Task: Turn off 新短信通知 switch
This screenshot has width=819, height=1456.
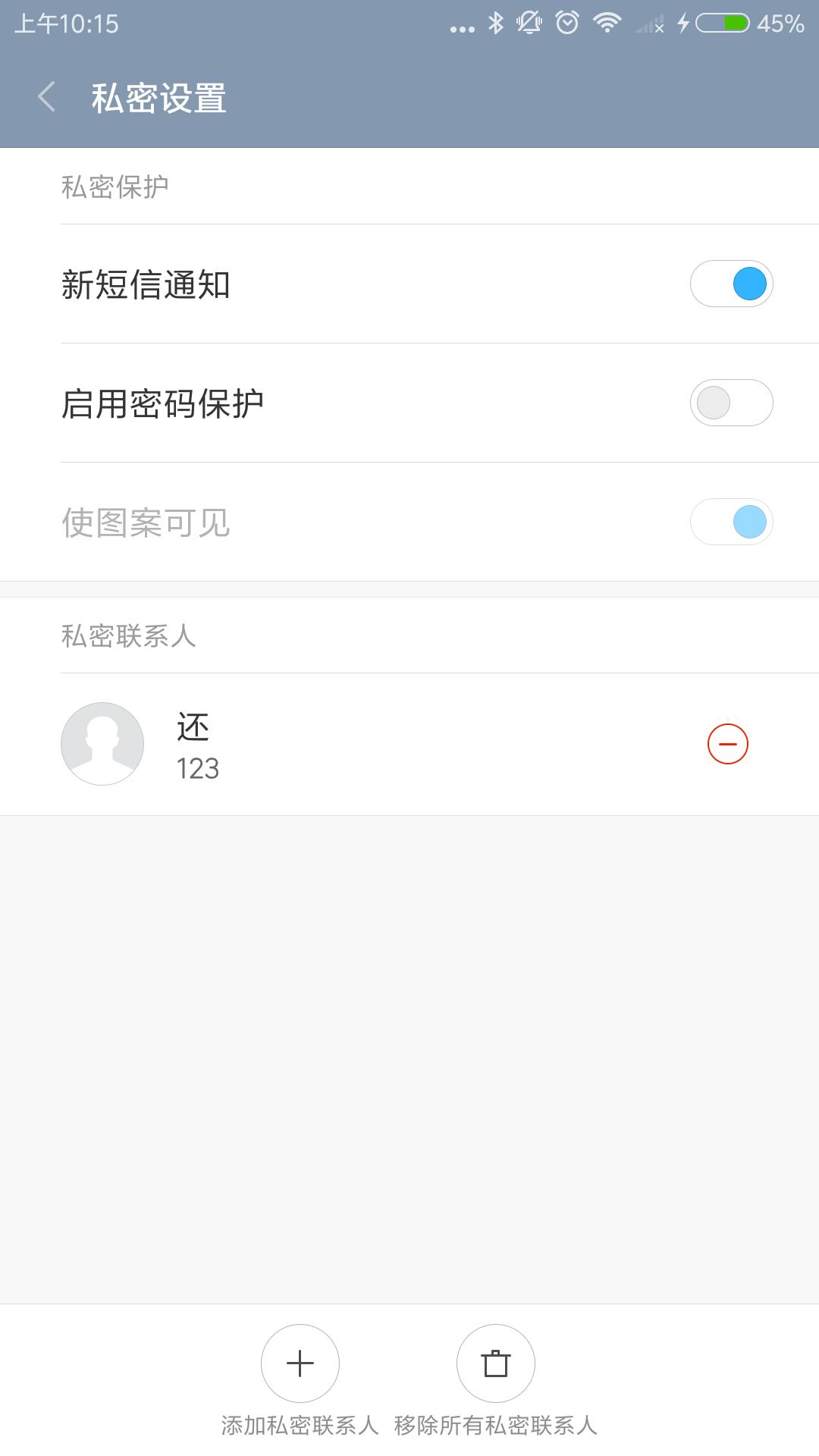Action: pos(731,284)
